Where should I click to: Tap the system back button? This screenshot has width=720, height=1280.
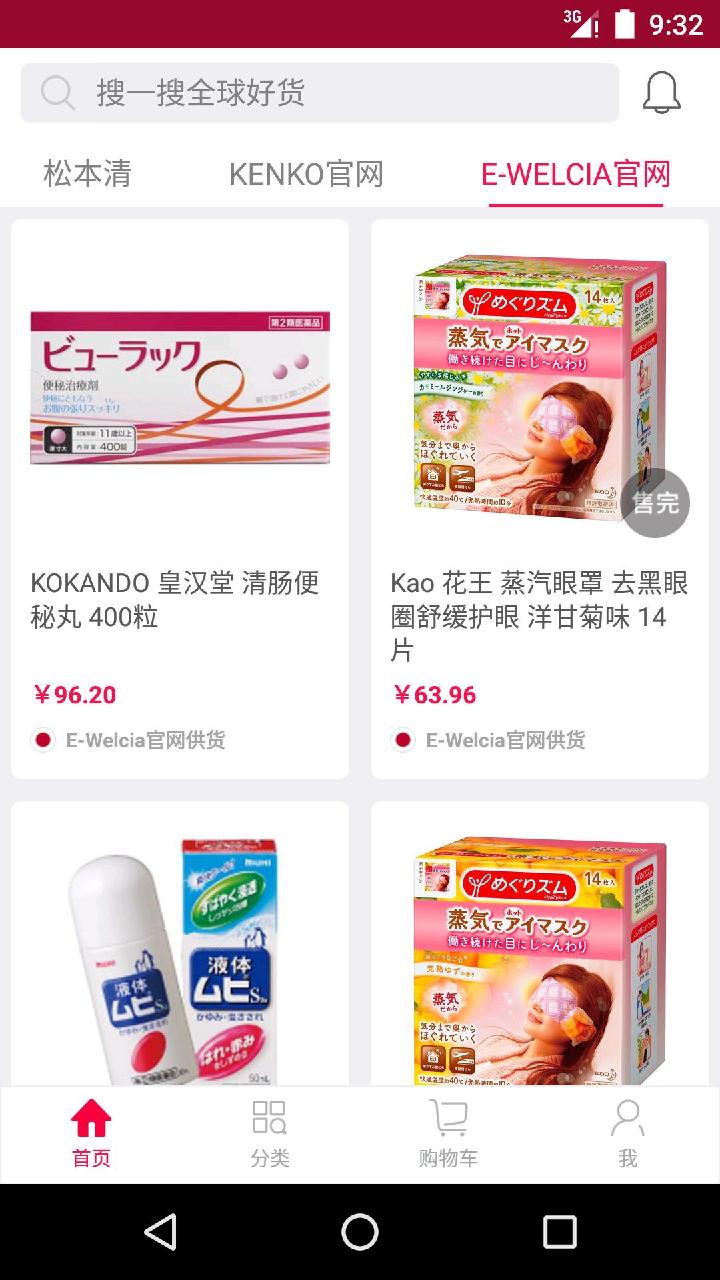pyautogui.click(x=160, y=1232)
